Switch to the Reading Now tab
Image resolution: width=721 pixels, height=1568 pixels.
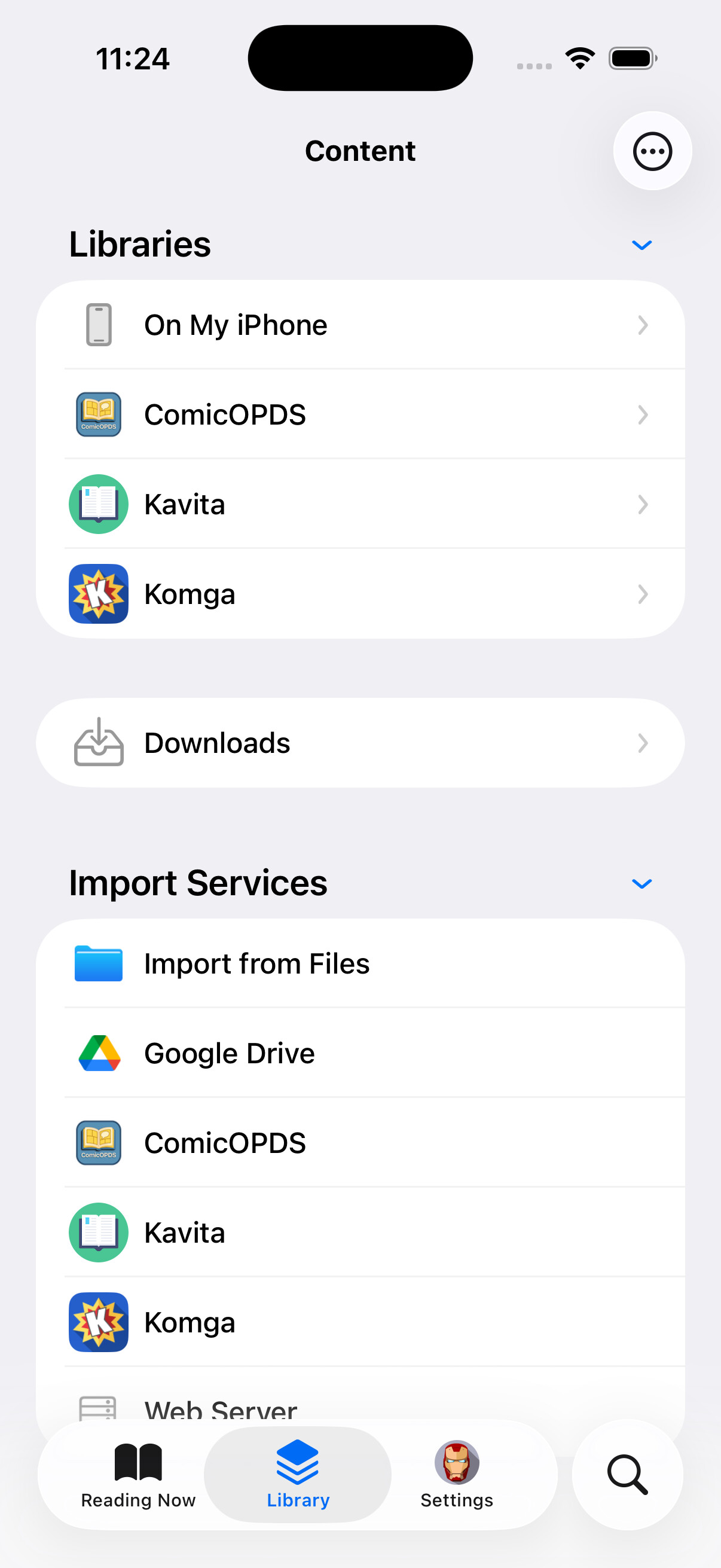click(x=138, y=1474)
